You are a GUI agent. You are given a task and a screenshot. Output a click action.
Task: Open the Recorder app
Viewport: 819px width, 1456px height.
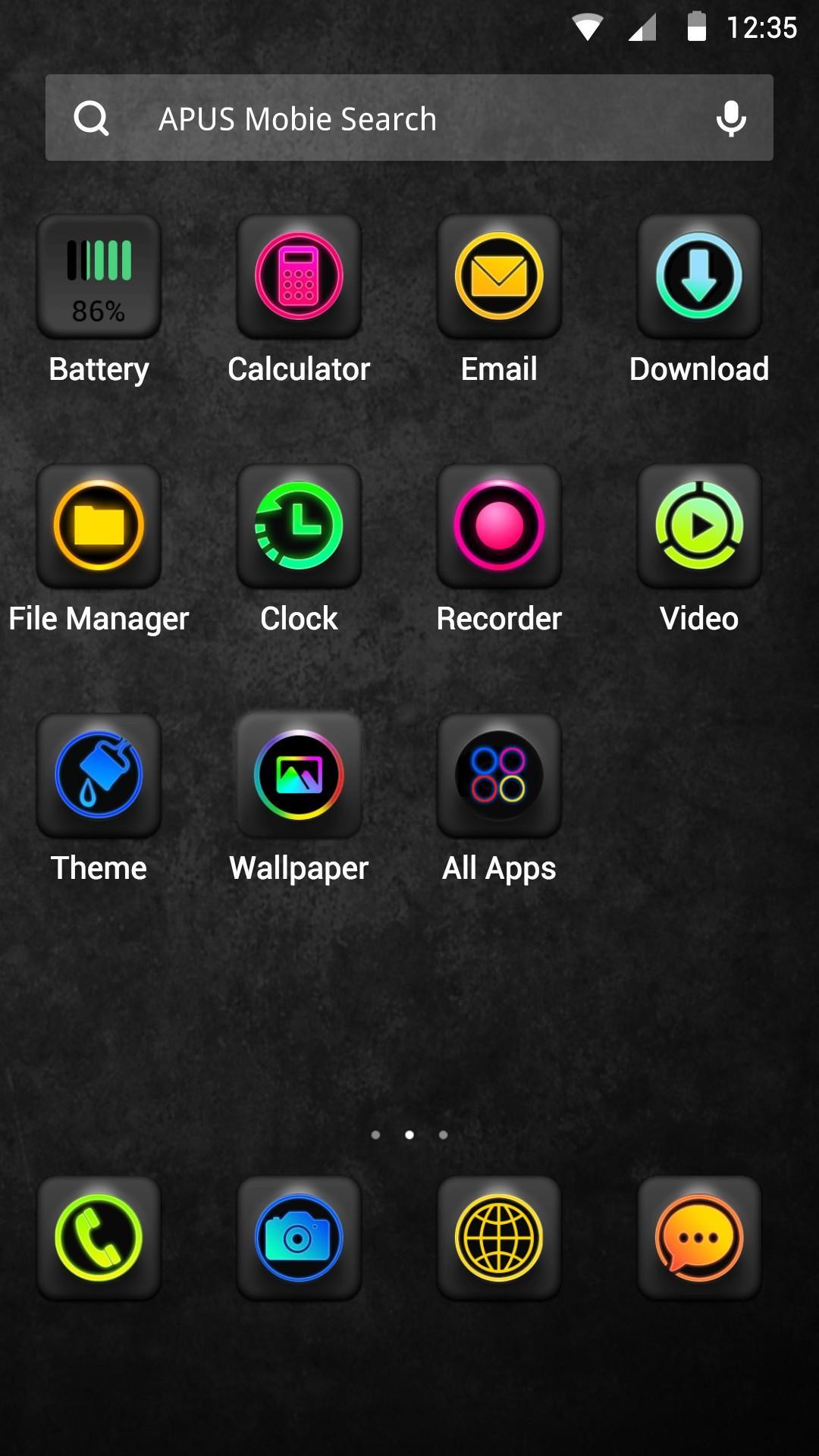pyautogui.click(x=499, y=526)
